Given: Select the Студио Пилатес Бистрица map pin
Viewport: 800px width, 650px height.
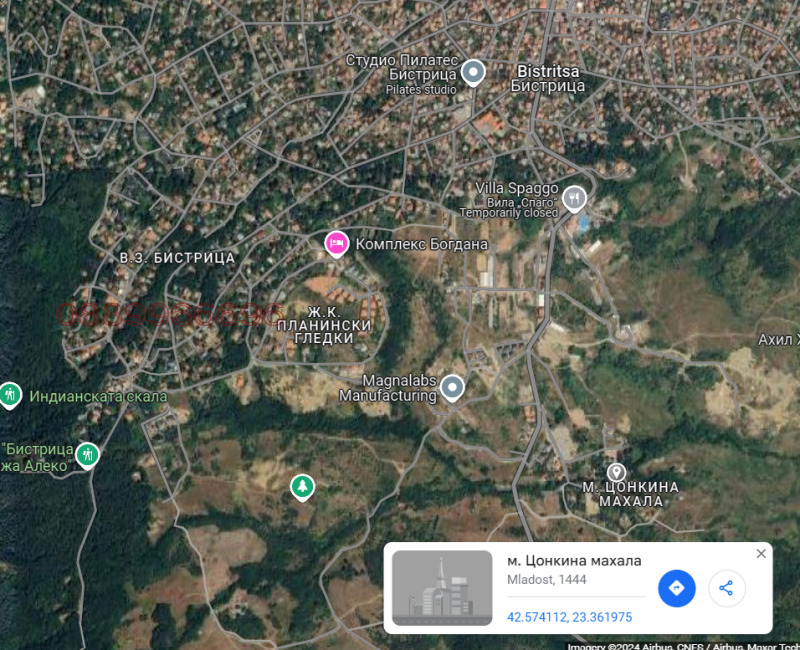Looking at the screenshot, I should (473, 73).
